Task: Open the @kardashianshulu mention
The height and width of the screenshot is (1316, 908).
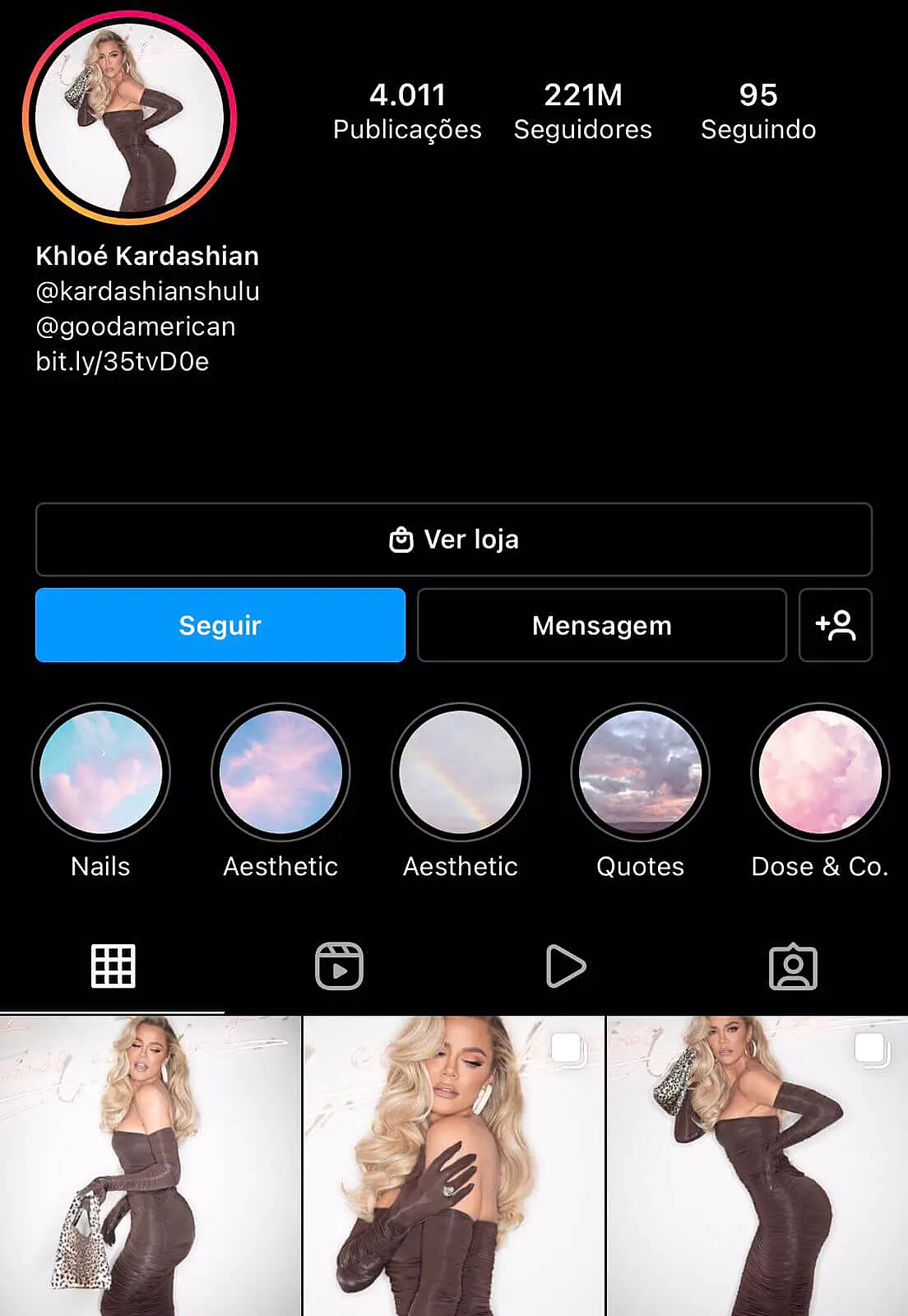Action: click(146, 290)
